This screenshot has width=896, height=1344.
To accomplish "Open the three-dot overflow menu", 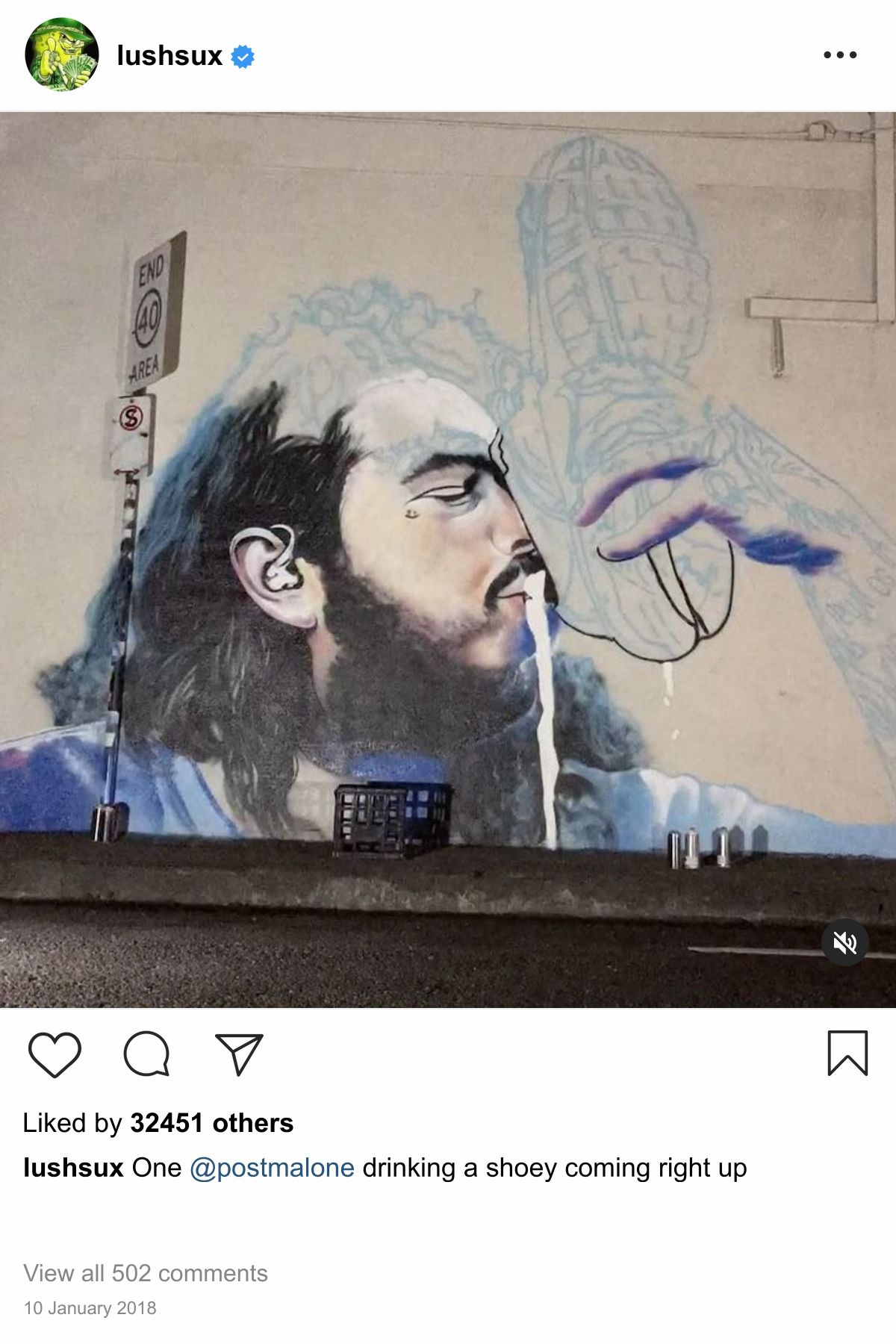I will (840, 55).
